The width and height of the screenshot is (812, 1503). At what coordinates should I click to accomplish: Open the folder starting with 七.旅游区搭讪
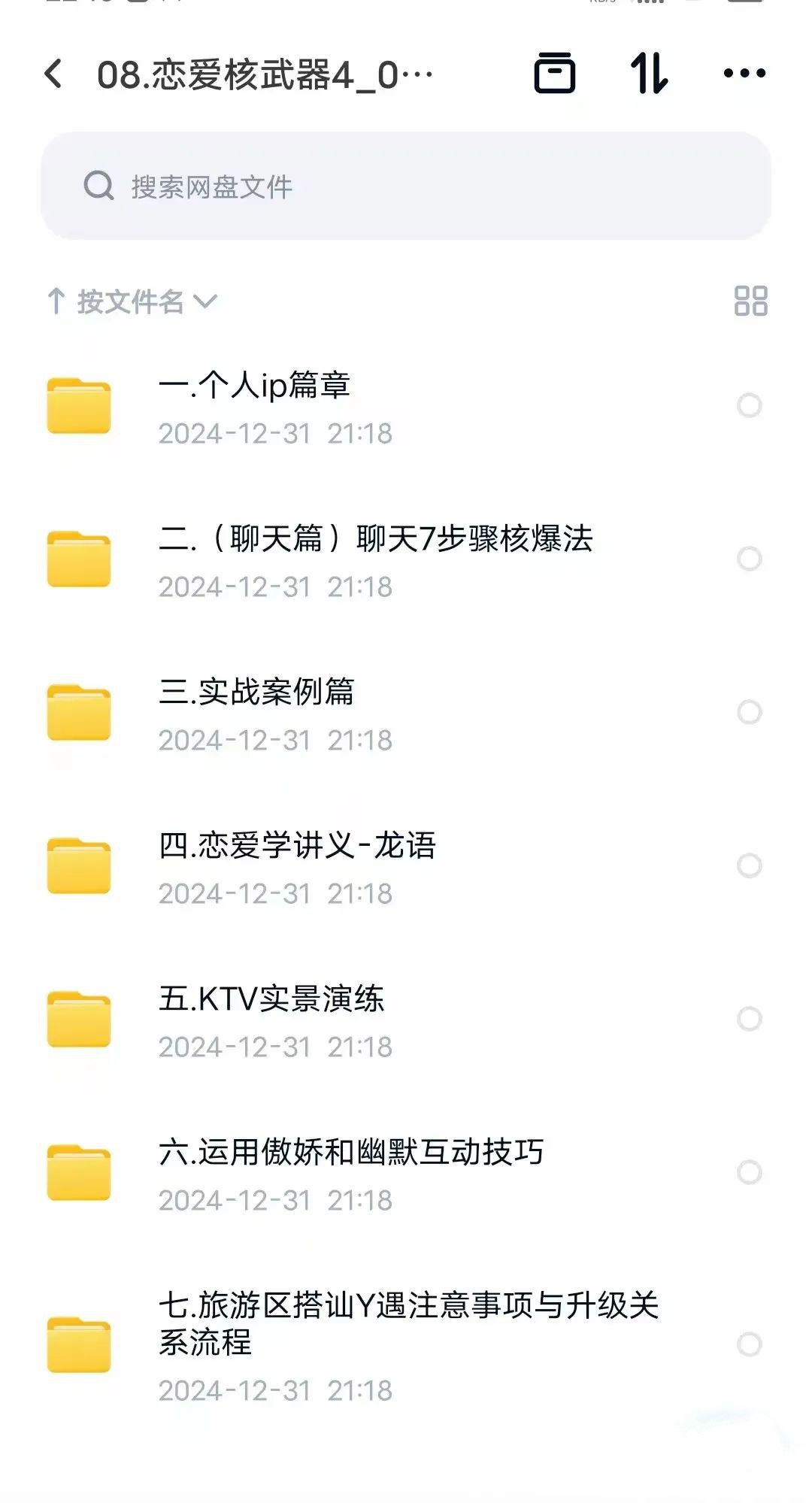[408, 1323]
